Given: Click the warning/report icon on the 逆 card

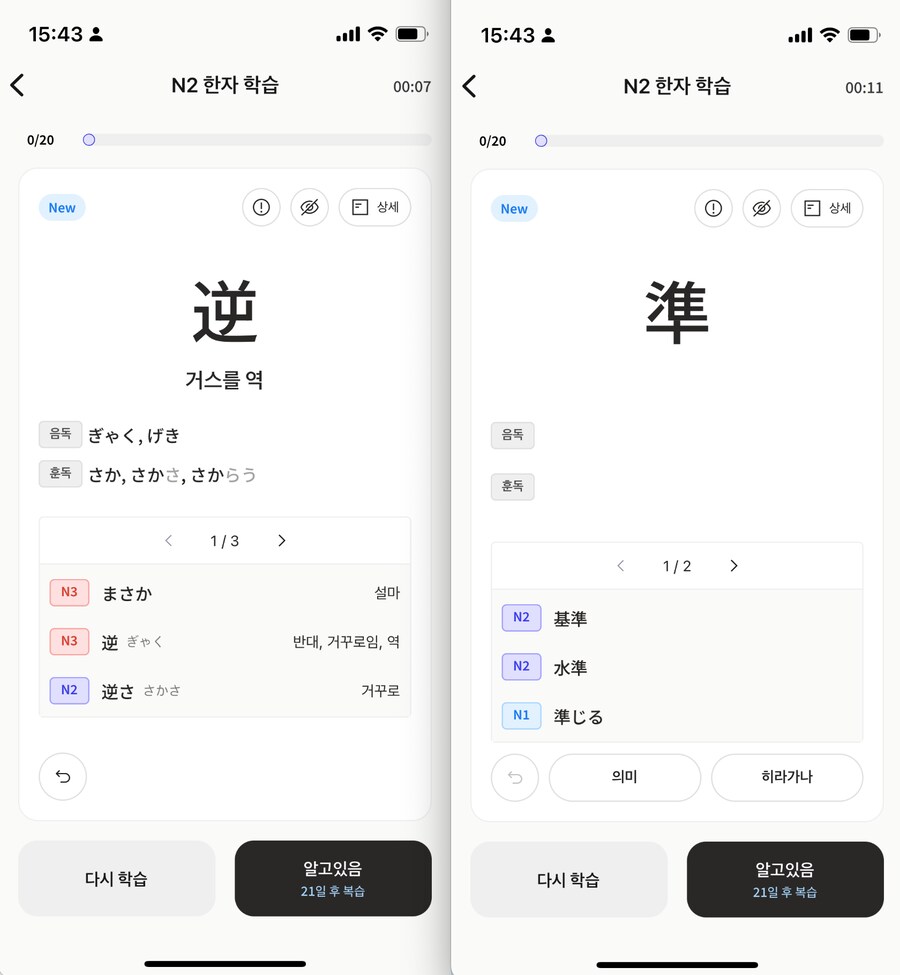Looking at the screenshot, I should pos(261,207).
